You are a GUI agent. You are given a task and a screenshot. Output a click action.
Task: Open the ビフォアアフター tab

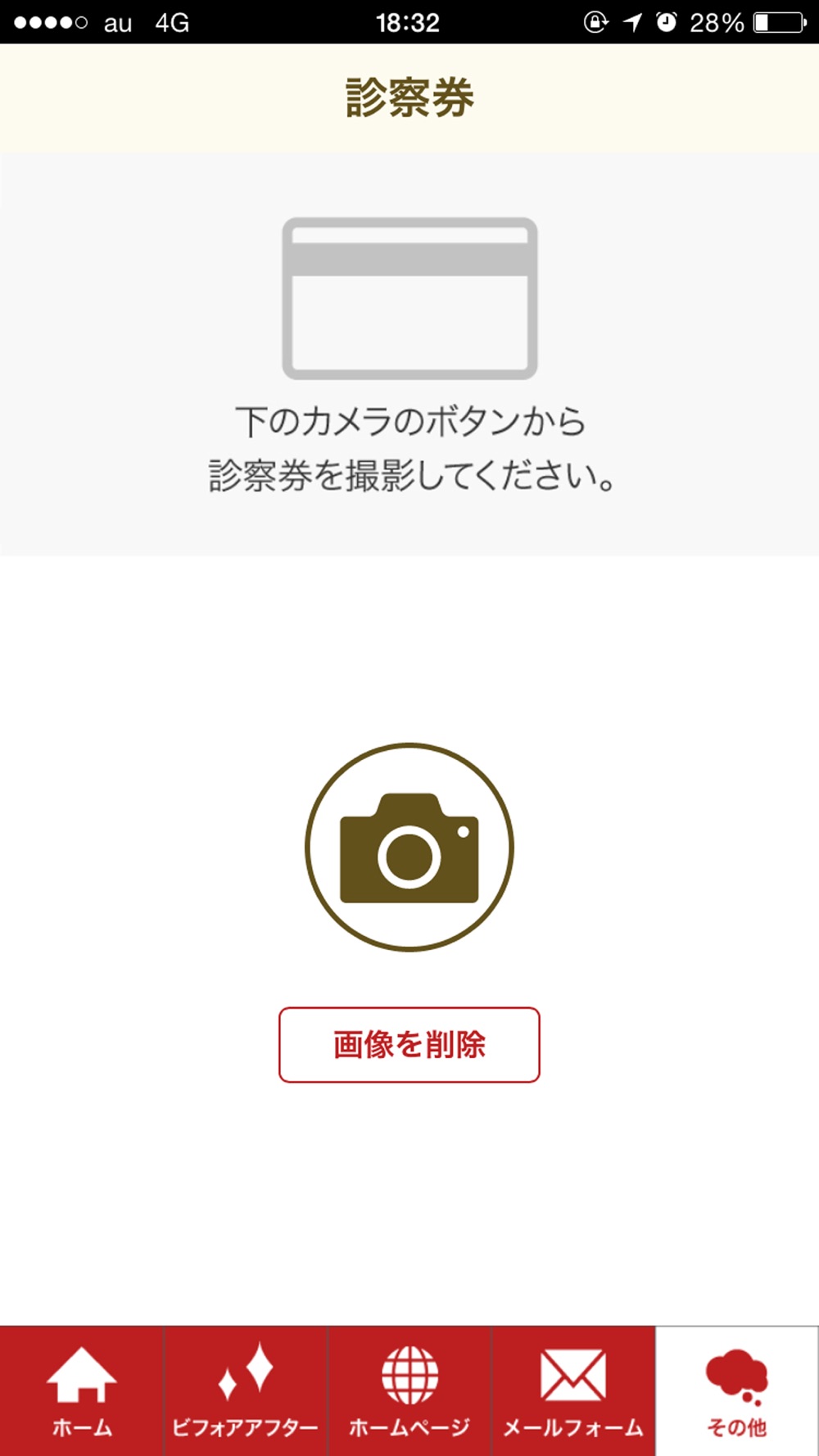(246, 1390)
